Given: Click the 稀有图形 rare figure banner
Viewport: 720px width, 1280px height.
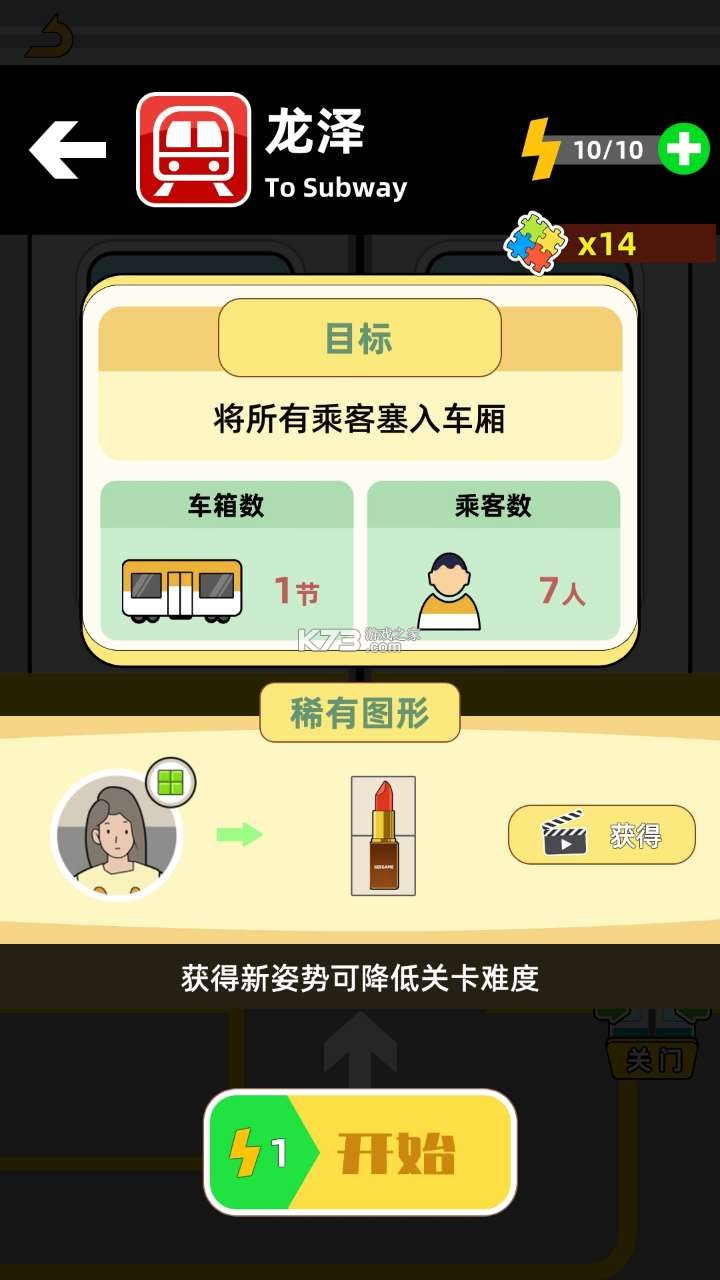Looking at the screenshot, I should [x=360, y=711].
